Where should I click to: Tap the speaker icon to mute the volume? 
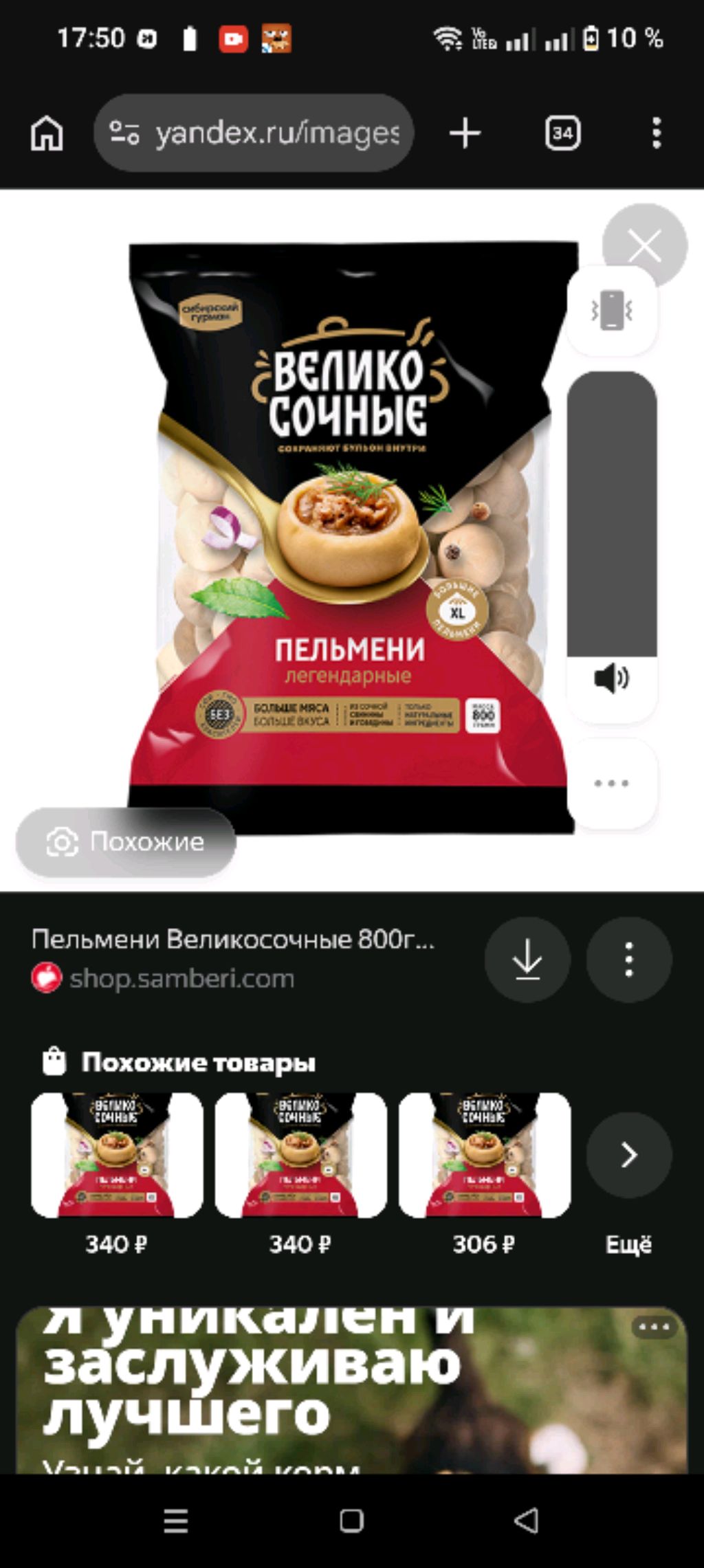click(611, 678)
